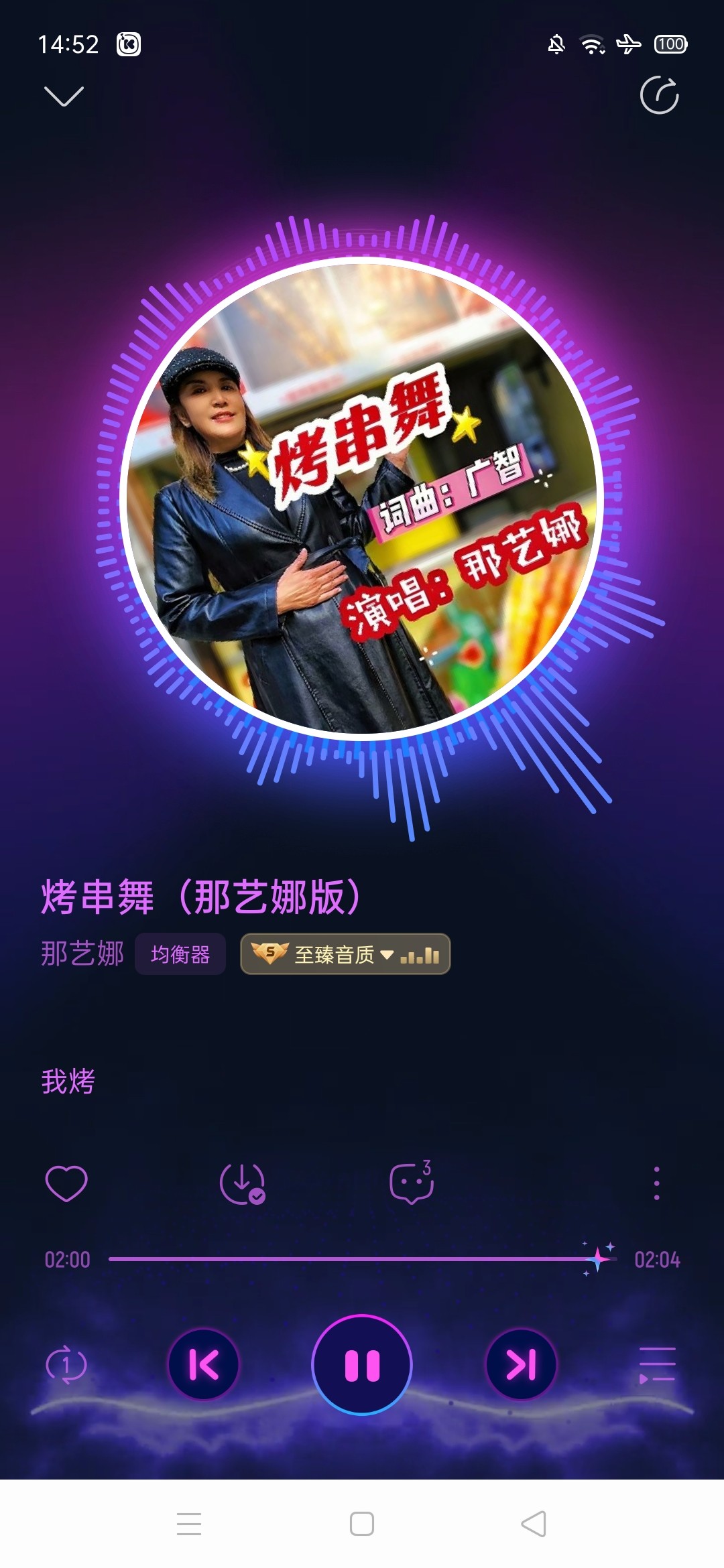Change the 至臻音质 sound quality
Image resolution: width=724 pixels, height=1568 pixels.
pos(345,954)
